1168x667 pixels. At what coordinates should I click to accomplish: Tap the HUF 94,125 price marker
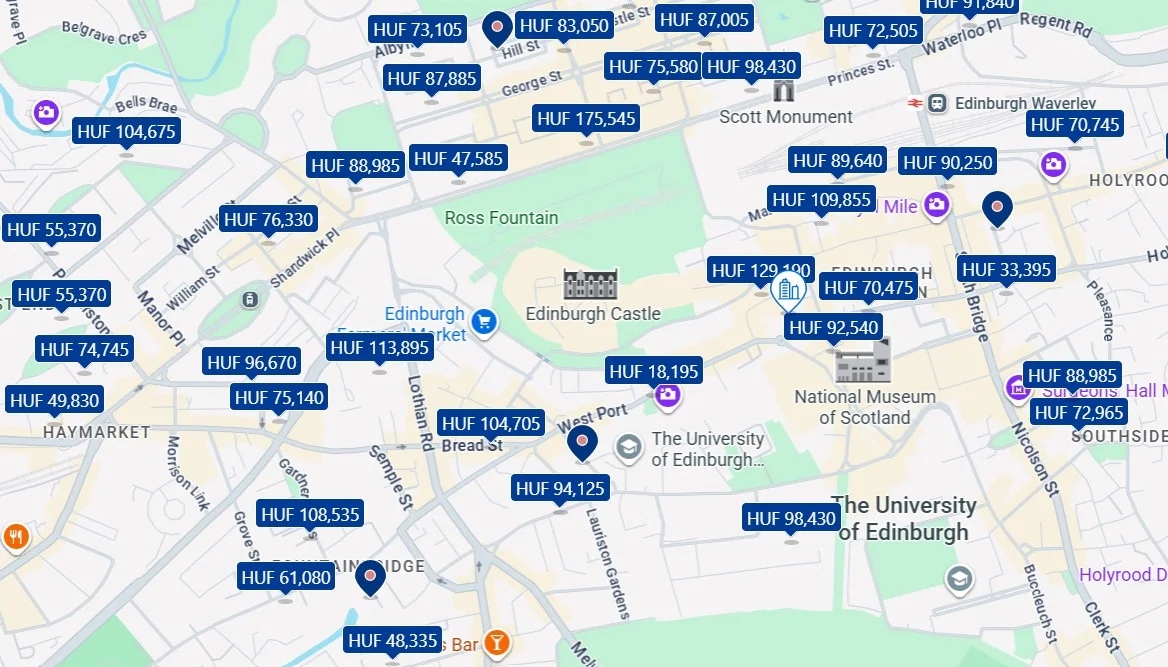[560, 488]
